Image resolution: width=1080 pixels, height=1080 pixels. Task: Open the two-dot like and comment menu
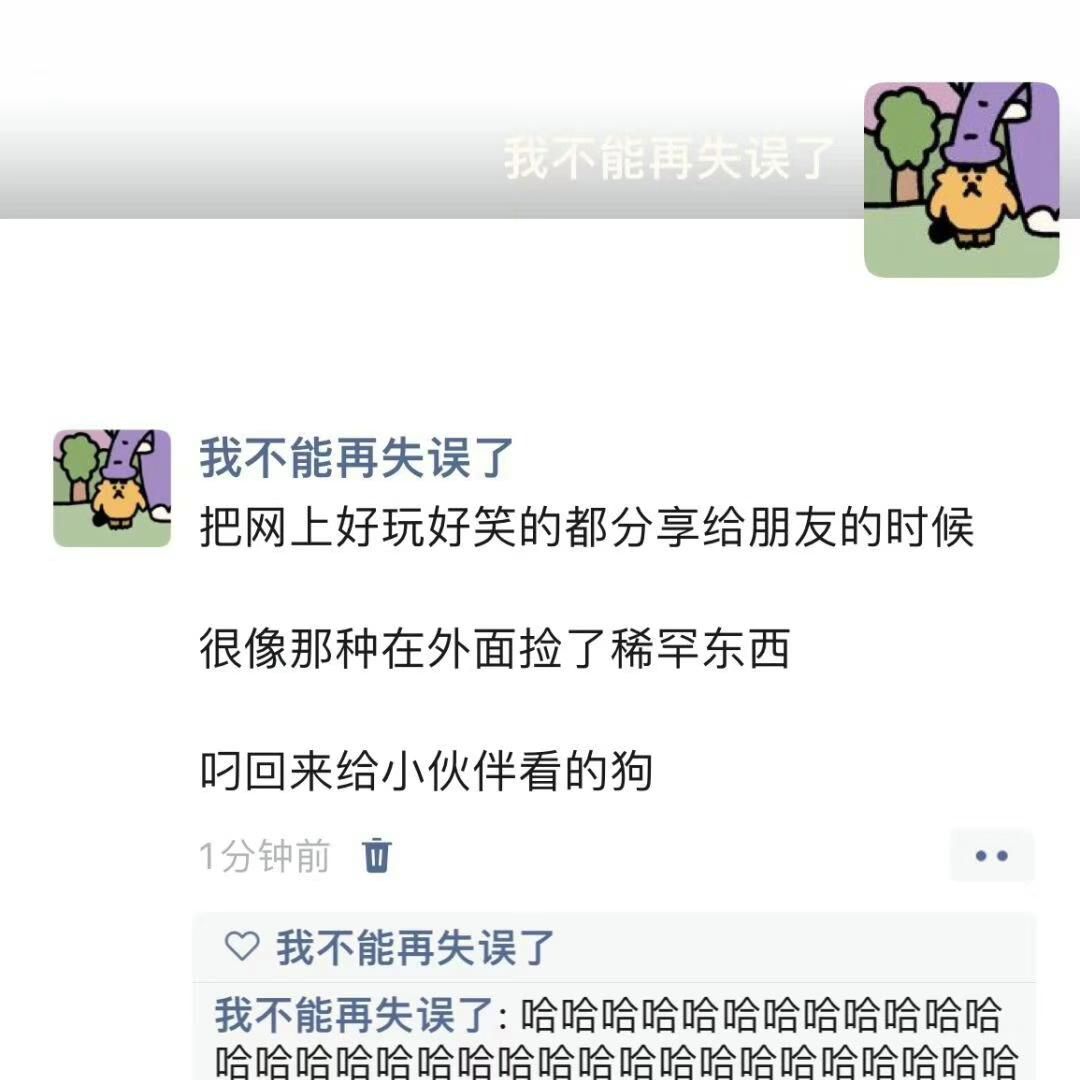click(x=991, y=856)
